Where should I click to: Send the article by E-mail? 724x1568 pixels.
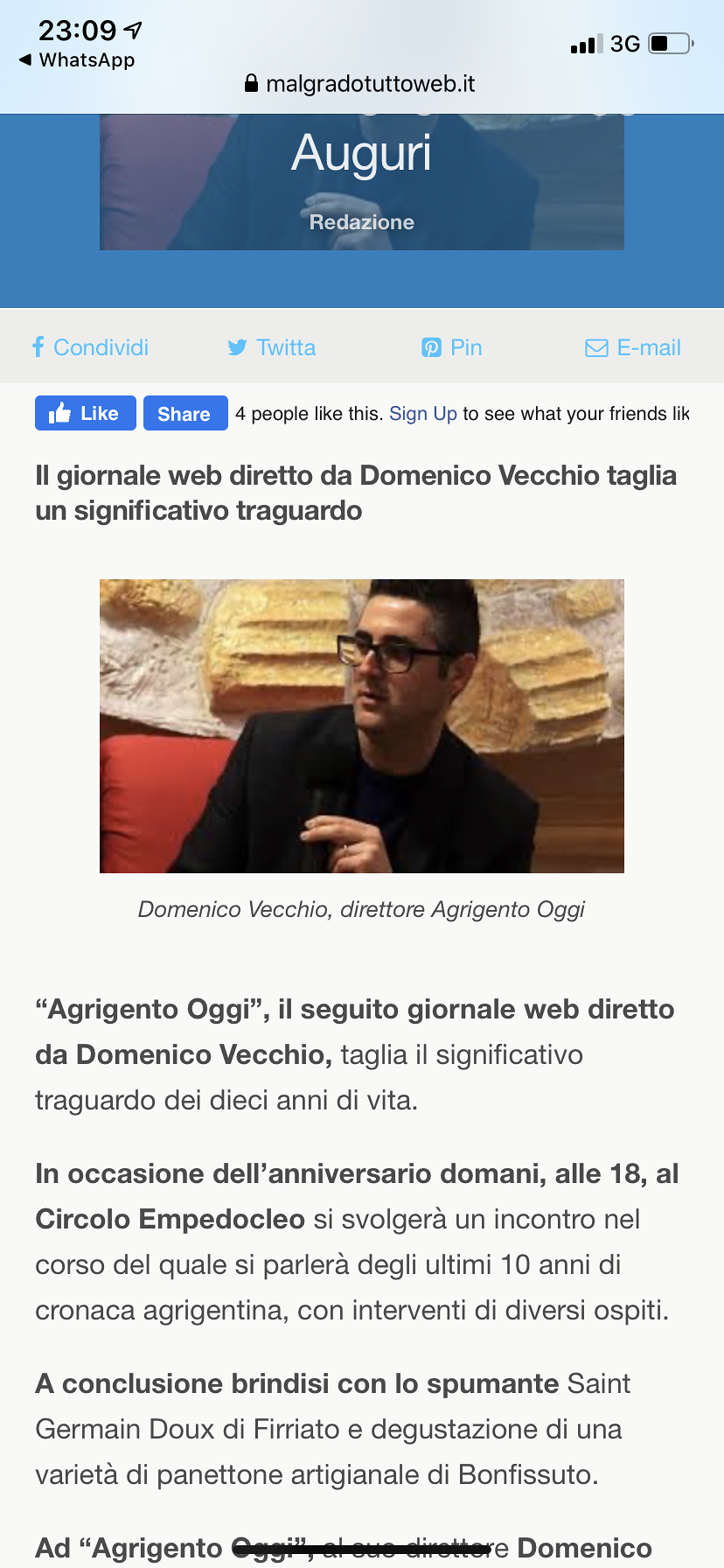tap(633, 347)
